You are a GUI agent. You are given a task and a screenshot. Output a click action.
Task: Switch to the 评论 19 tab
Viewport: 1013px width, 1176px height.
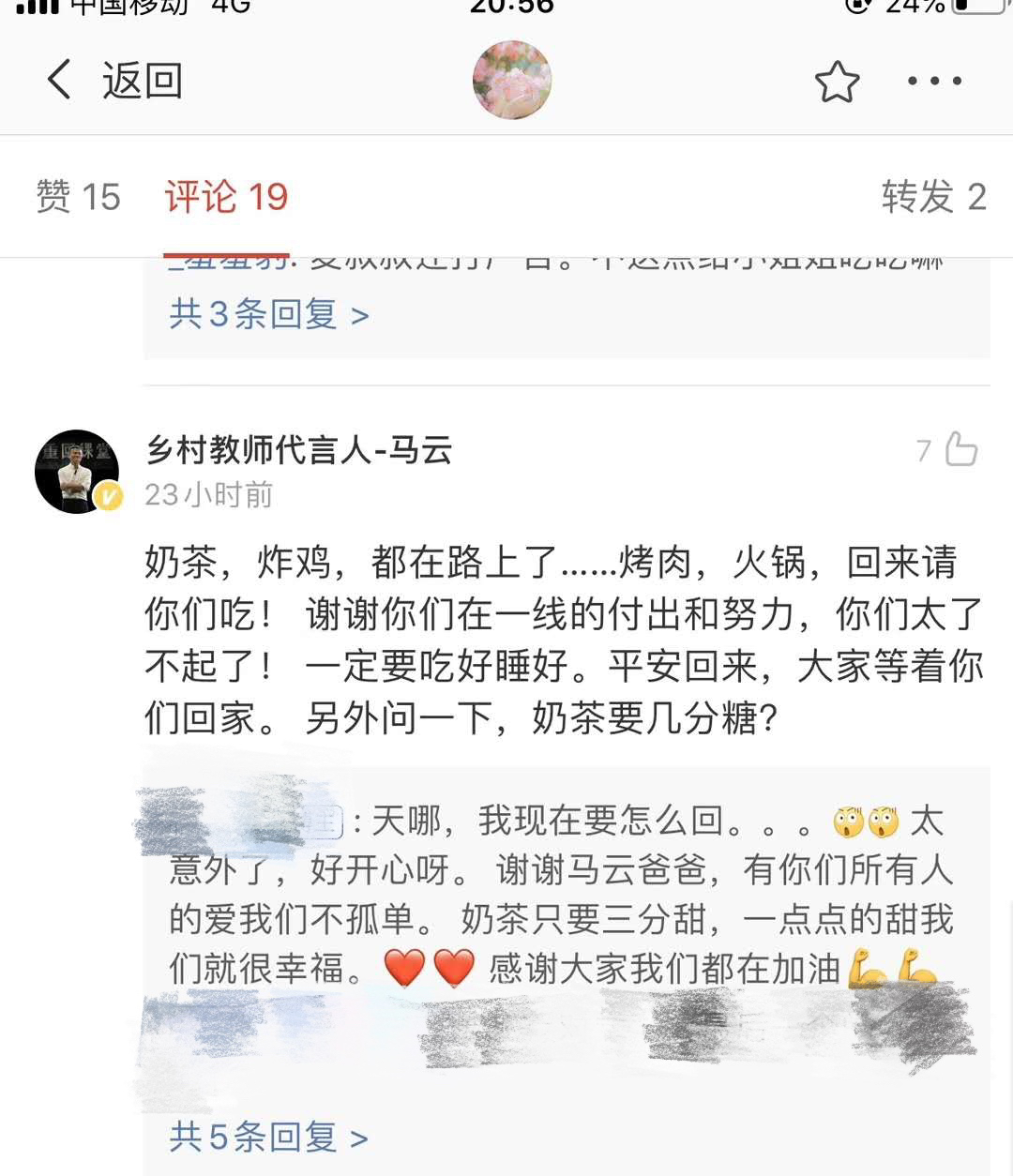point(226,197)
